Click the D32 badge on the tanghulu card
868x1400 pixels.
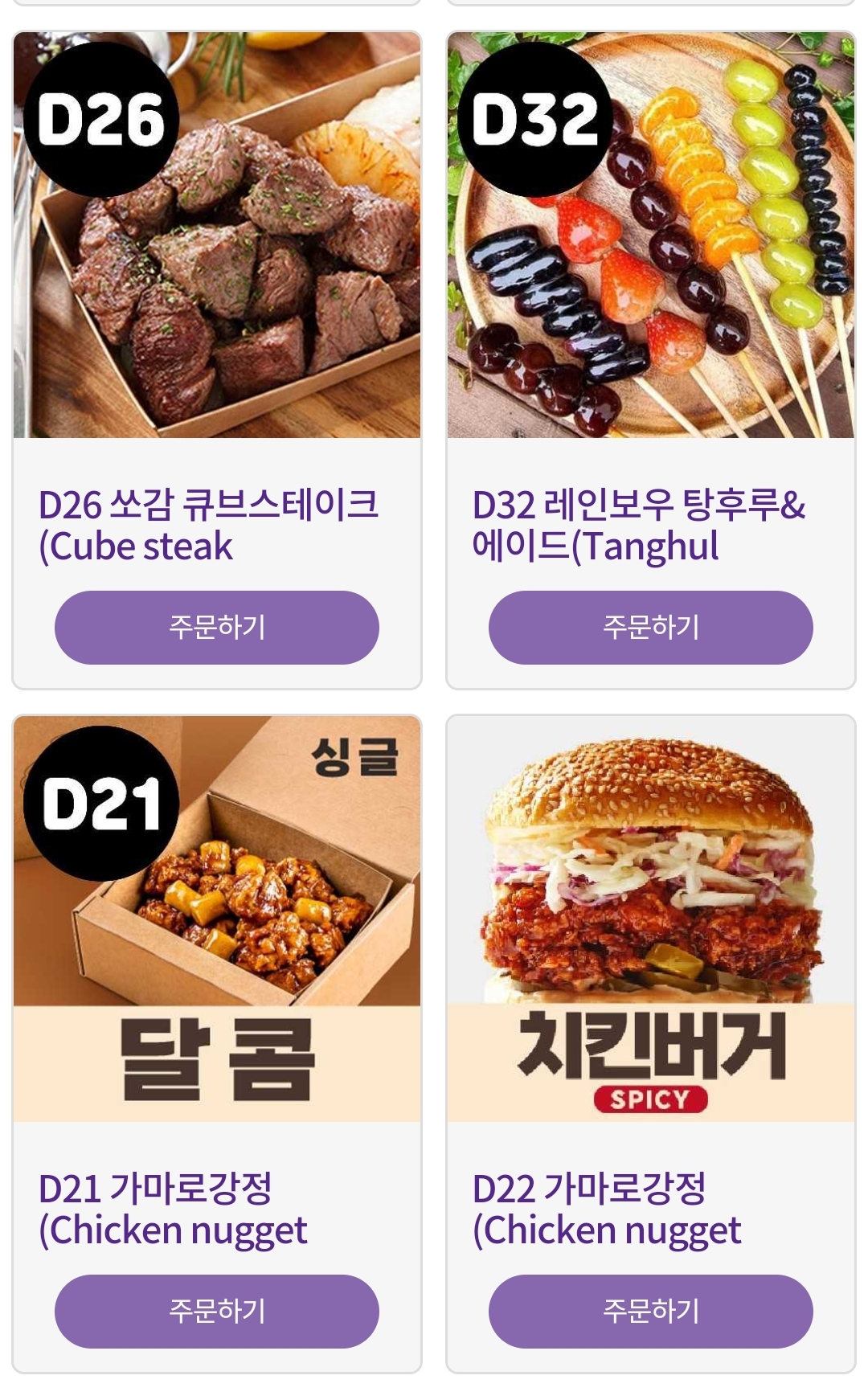point(537,119)
